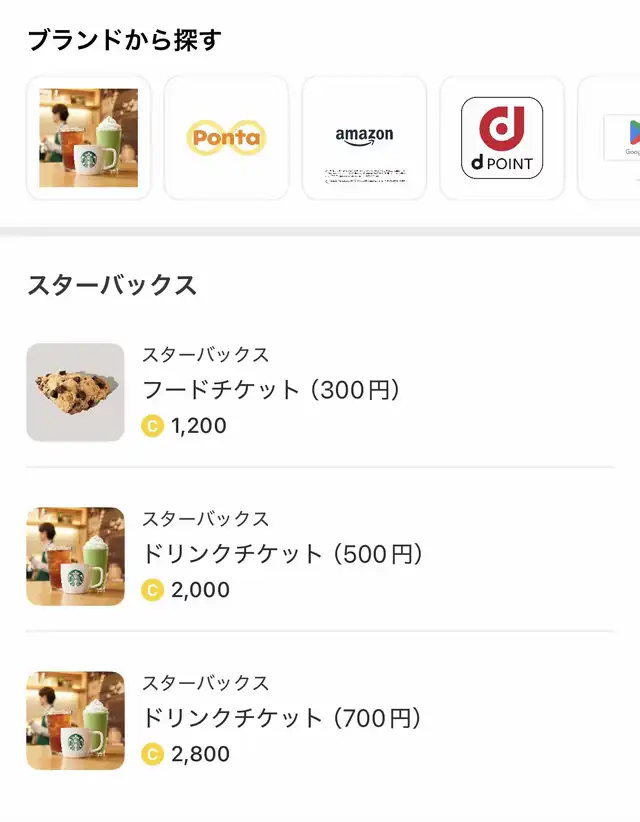Open the Starbucks brand tile
The height and width of the screenshot is (822, 640).
coord(88,138)
